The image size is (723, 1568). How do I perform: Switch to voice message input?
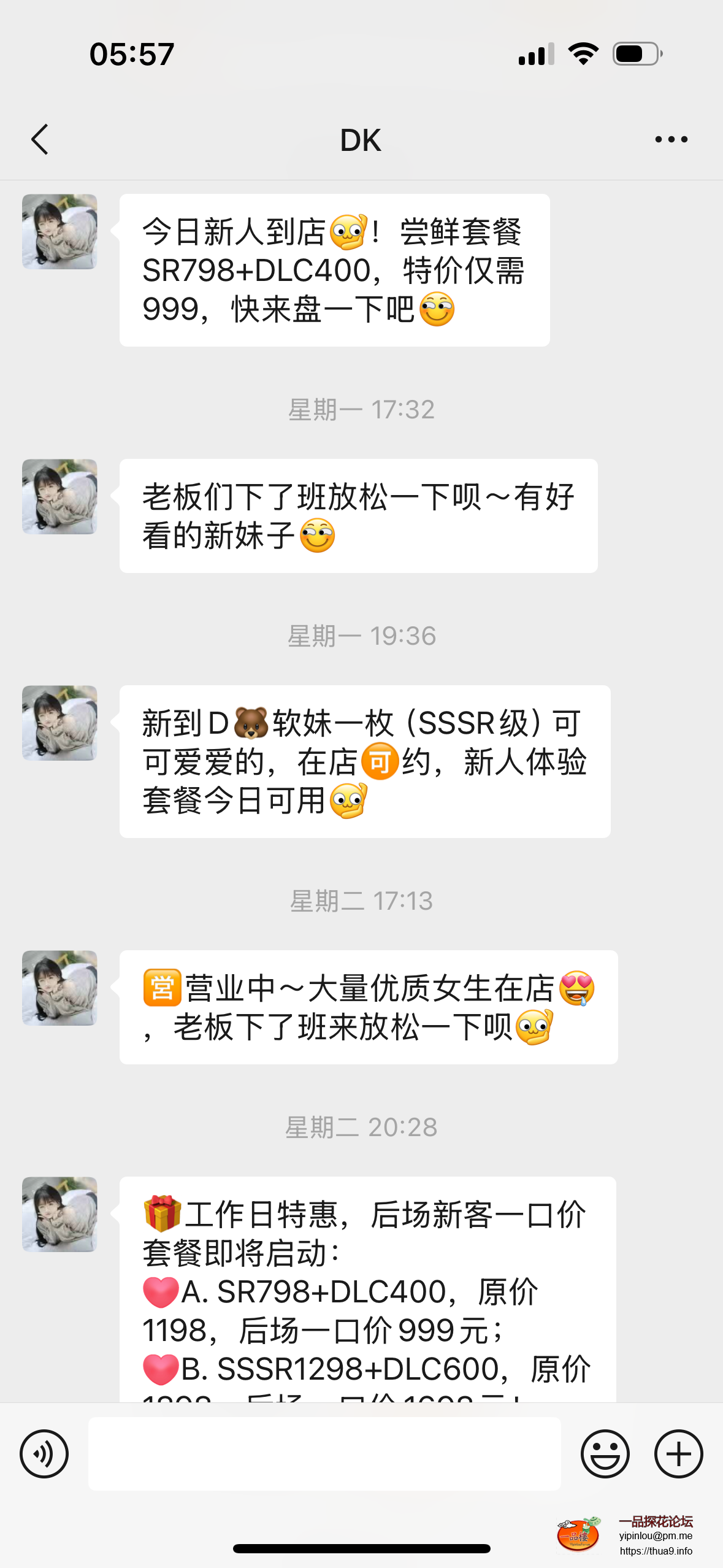point(44,1453)
